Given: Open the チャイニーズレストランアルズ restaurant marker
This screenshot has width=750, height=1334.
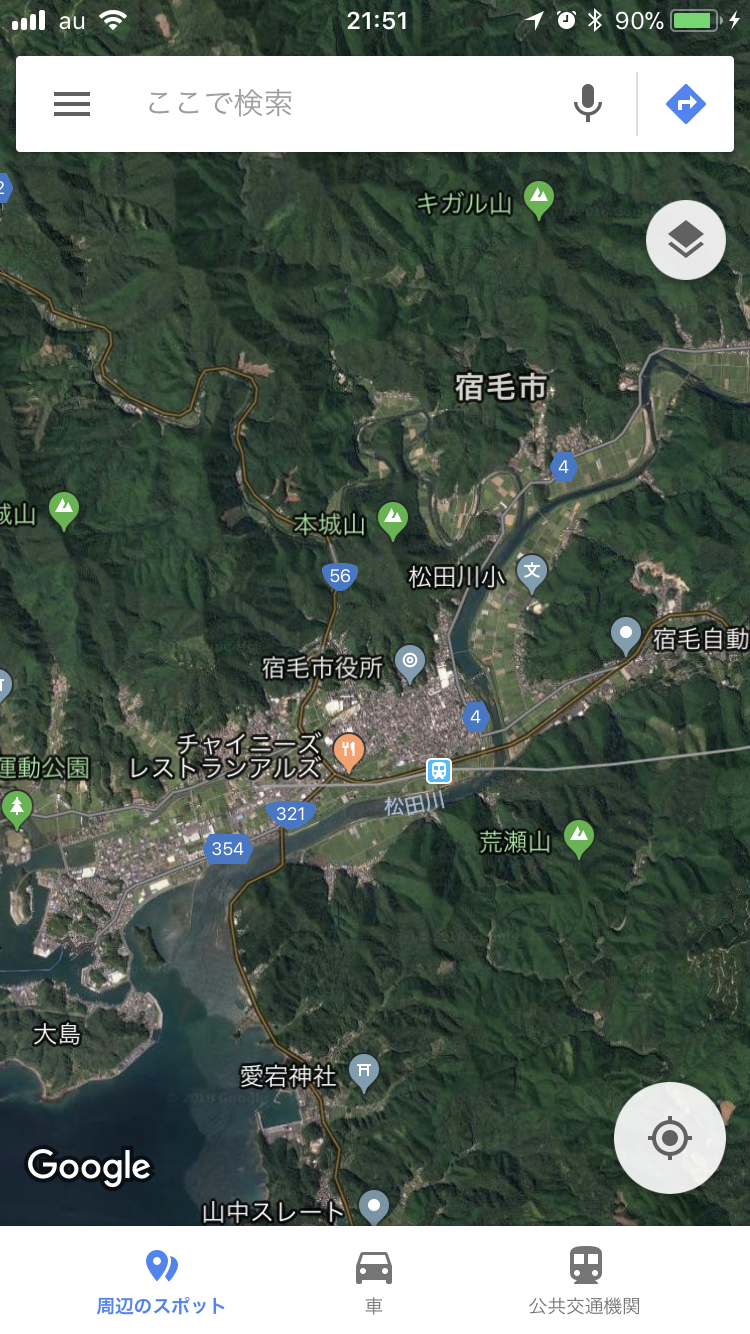Looking at the screenshot, I should click(x=348, y=751).
